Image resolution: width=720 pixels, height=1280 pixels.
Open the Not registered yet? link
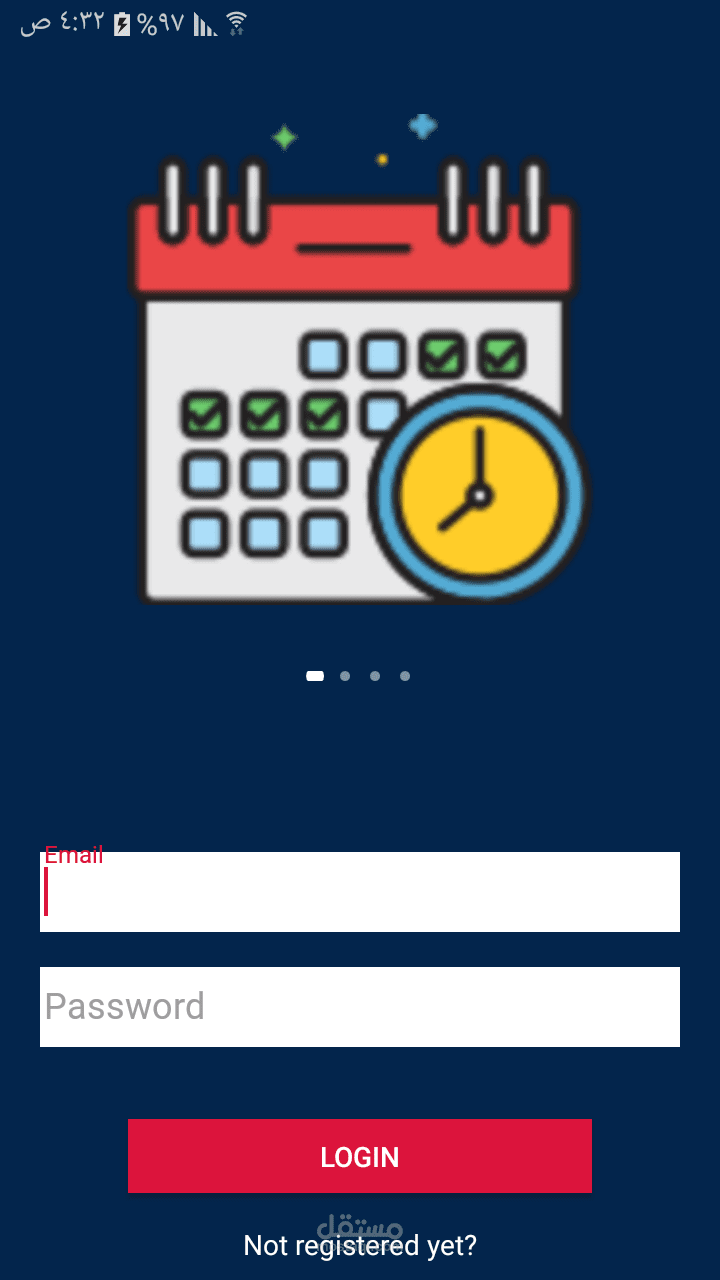pos(360,1246)
